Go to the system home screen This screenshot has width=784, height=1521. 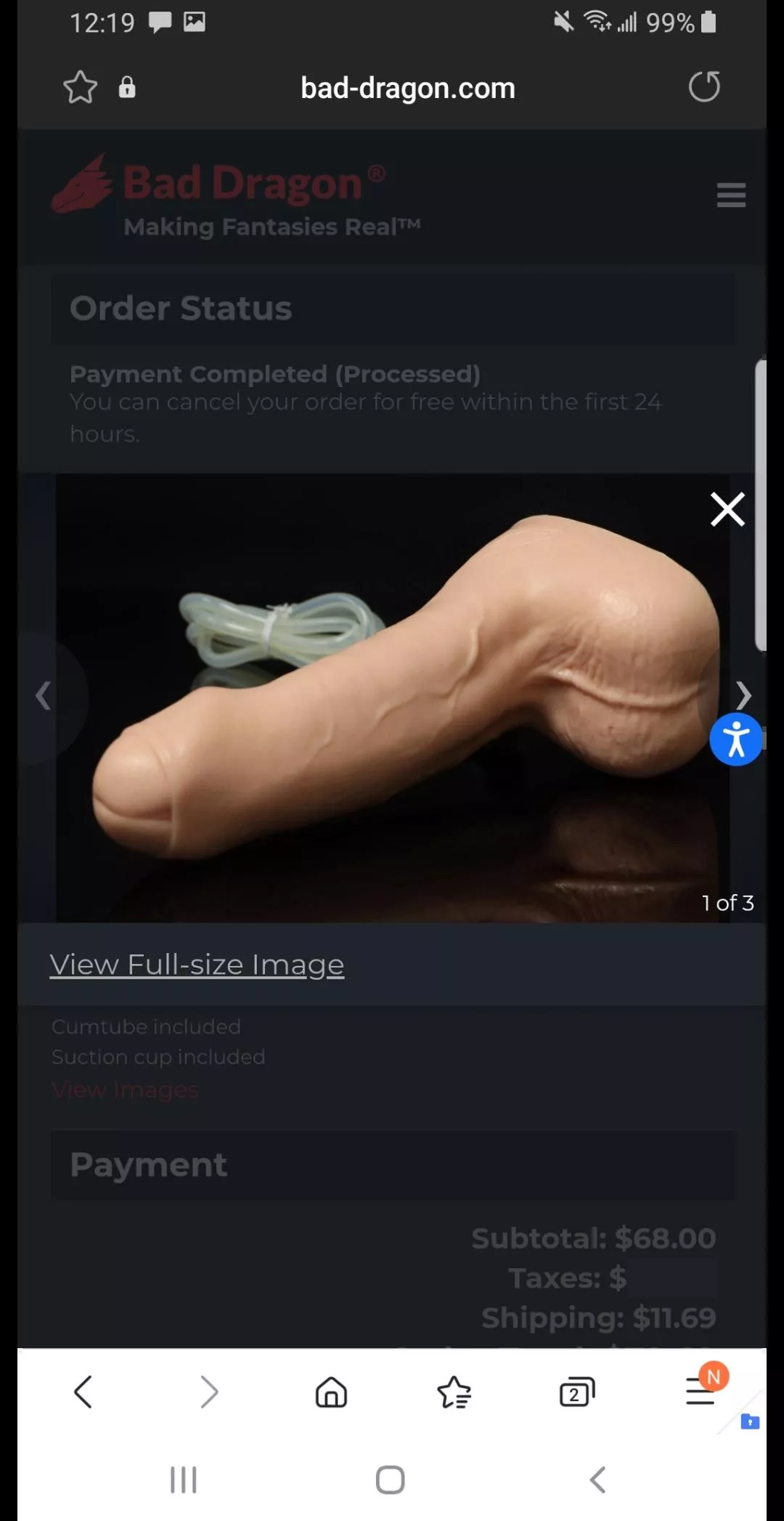tap(391, 1480)
